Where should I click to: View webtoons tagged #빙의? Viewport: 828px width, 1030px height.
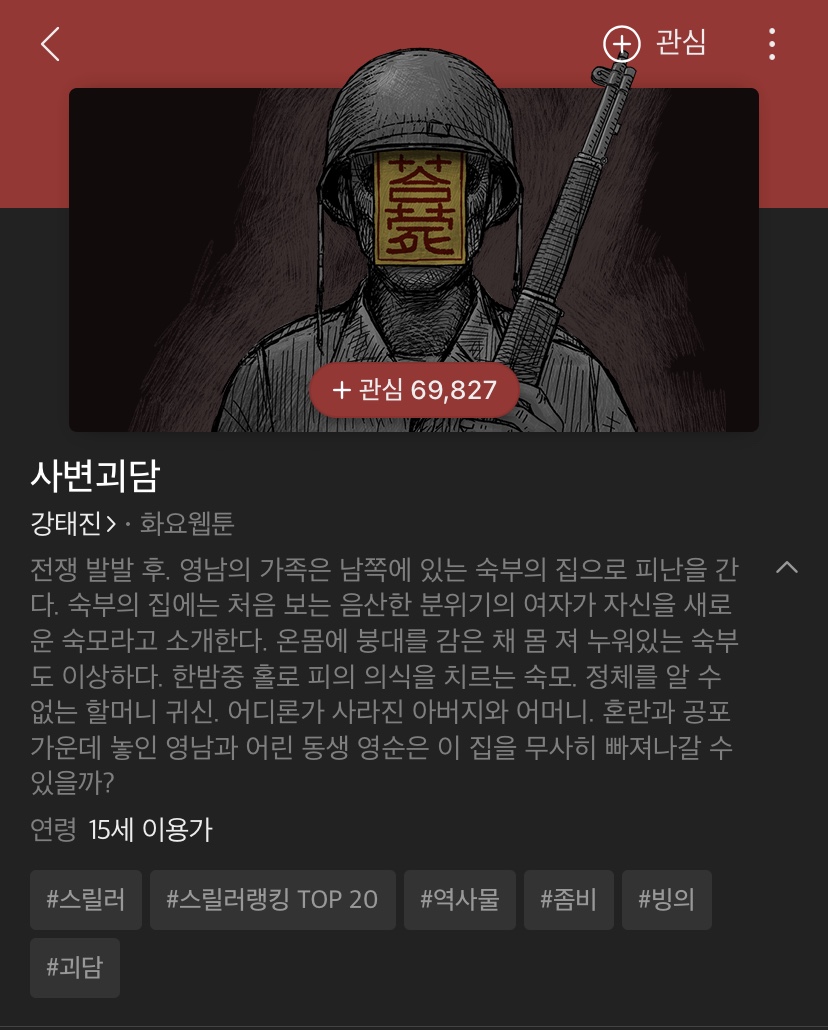click(x=666, y=900)
